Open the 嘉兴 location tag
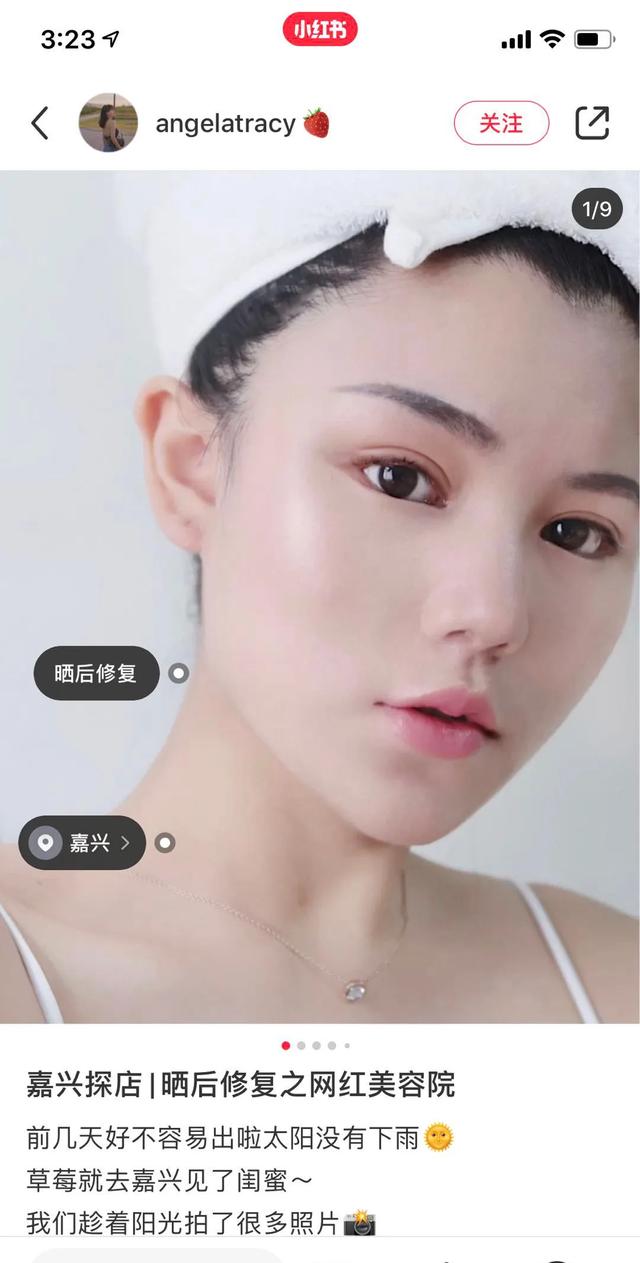Screen dimensions: 640x1263 83,843
